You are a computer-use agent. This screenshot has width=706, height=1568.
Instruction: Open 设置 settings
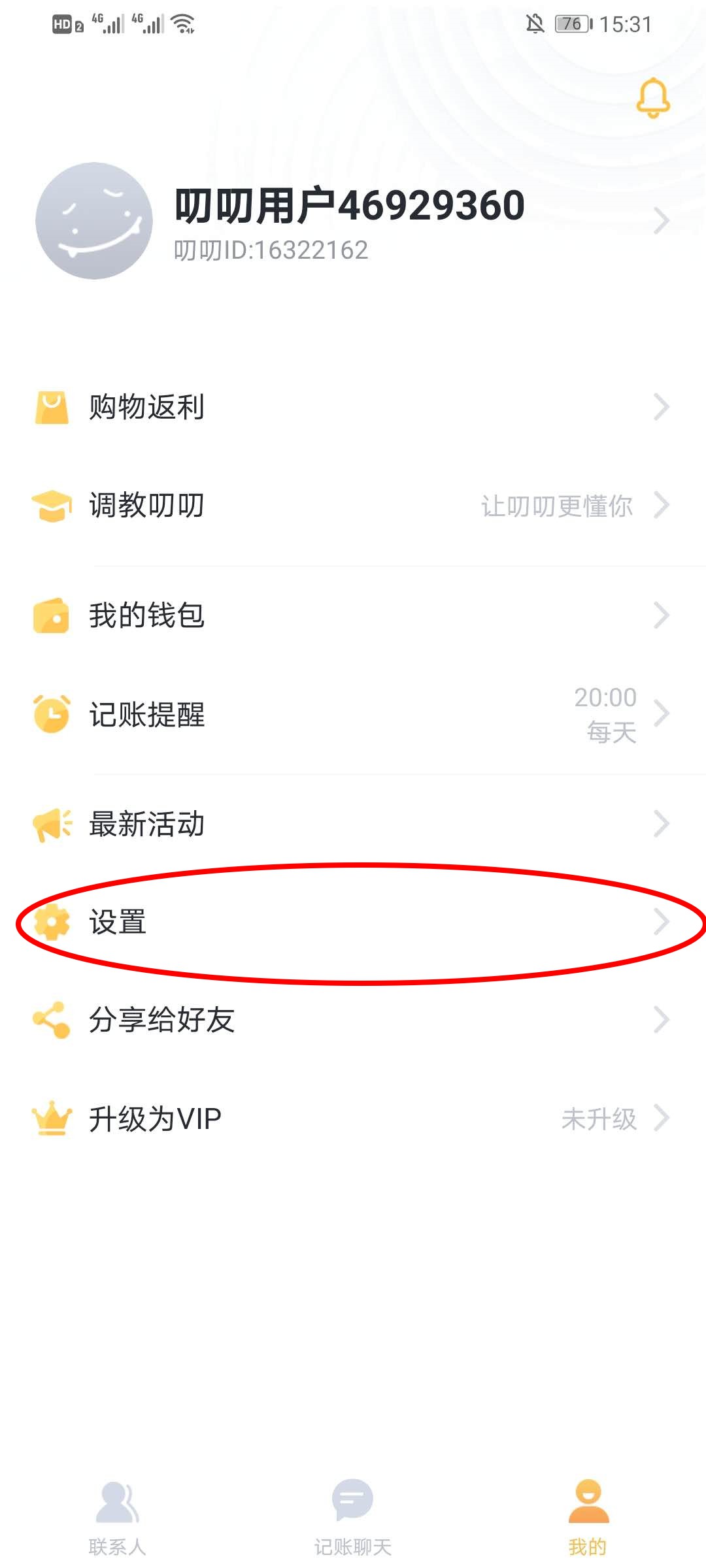click(353, 923)
